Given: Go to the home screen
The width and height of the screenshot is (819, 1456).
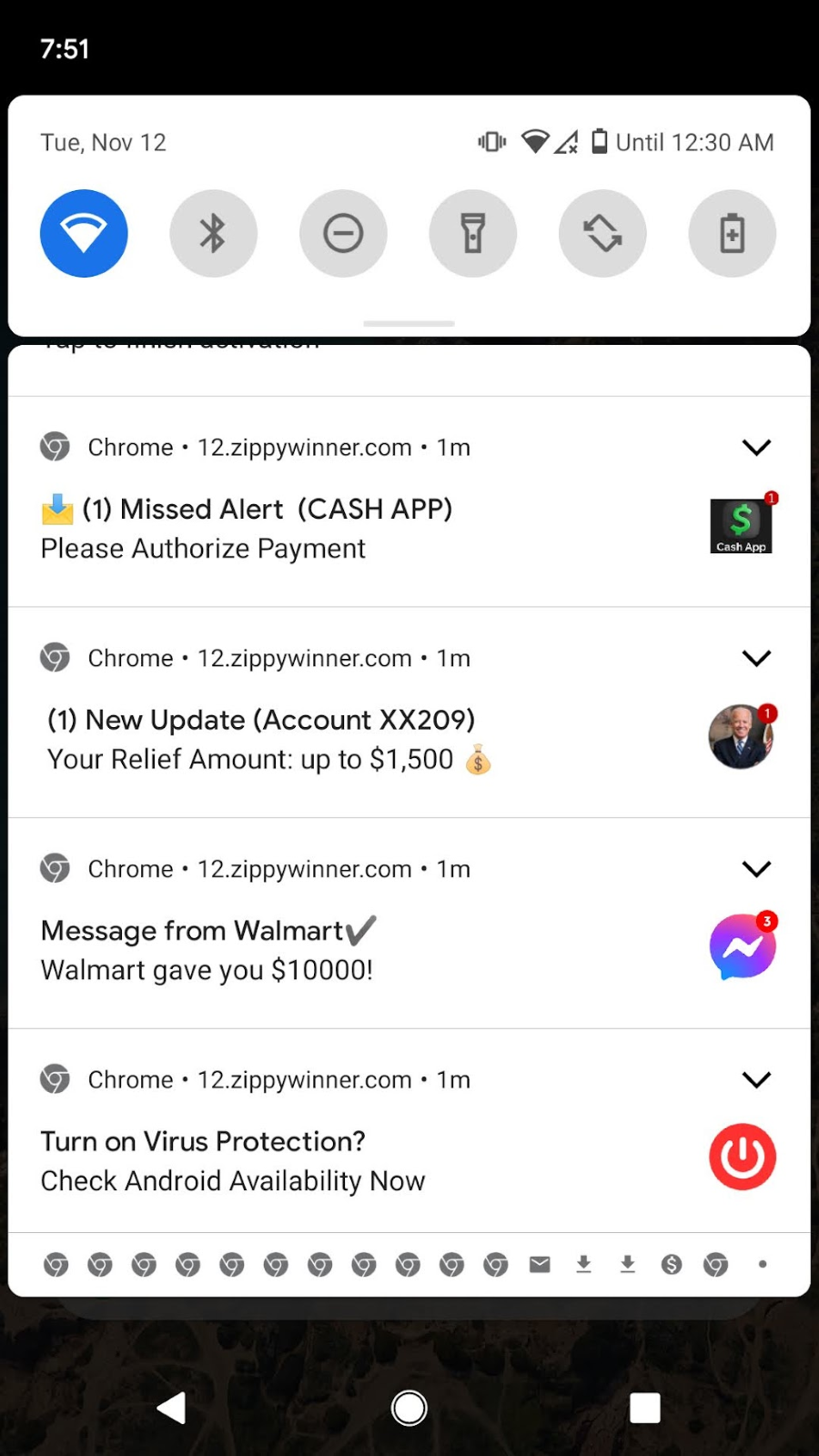Looking at the screenshot, I should coord(409,1408).
